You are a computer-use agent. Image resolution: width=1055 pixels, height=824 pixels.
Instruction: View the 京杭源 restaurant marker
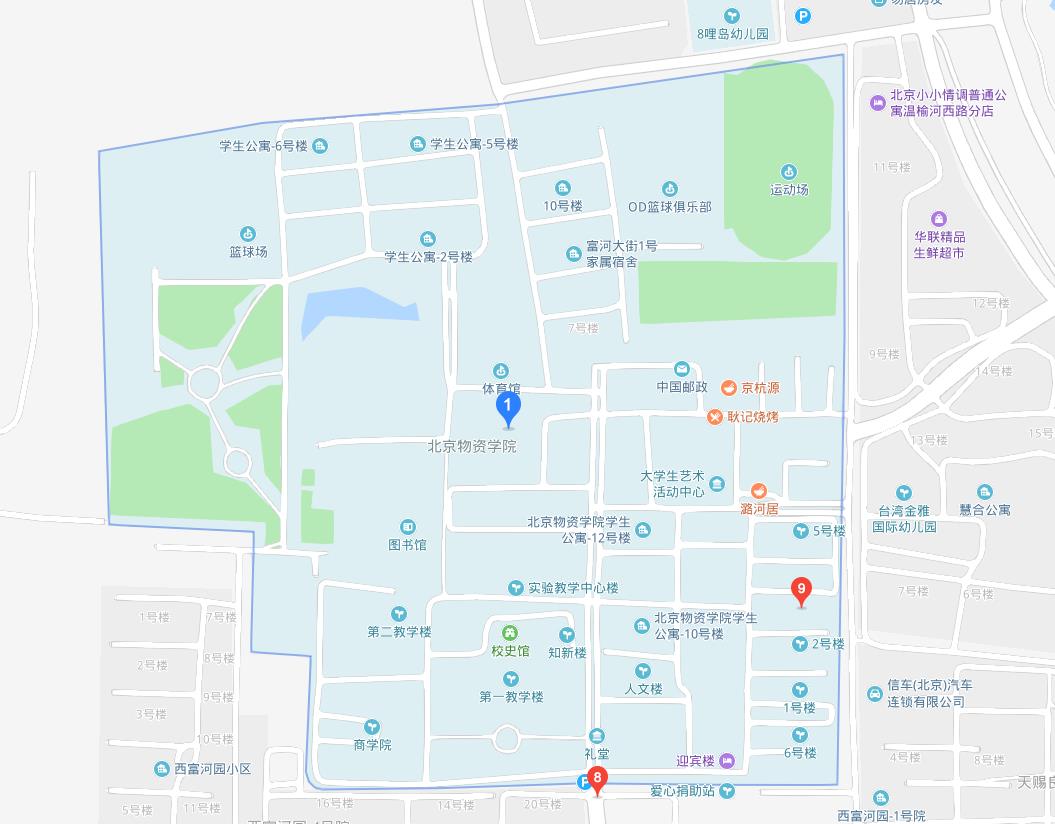730,387
